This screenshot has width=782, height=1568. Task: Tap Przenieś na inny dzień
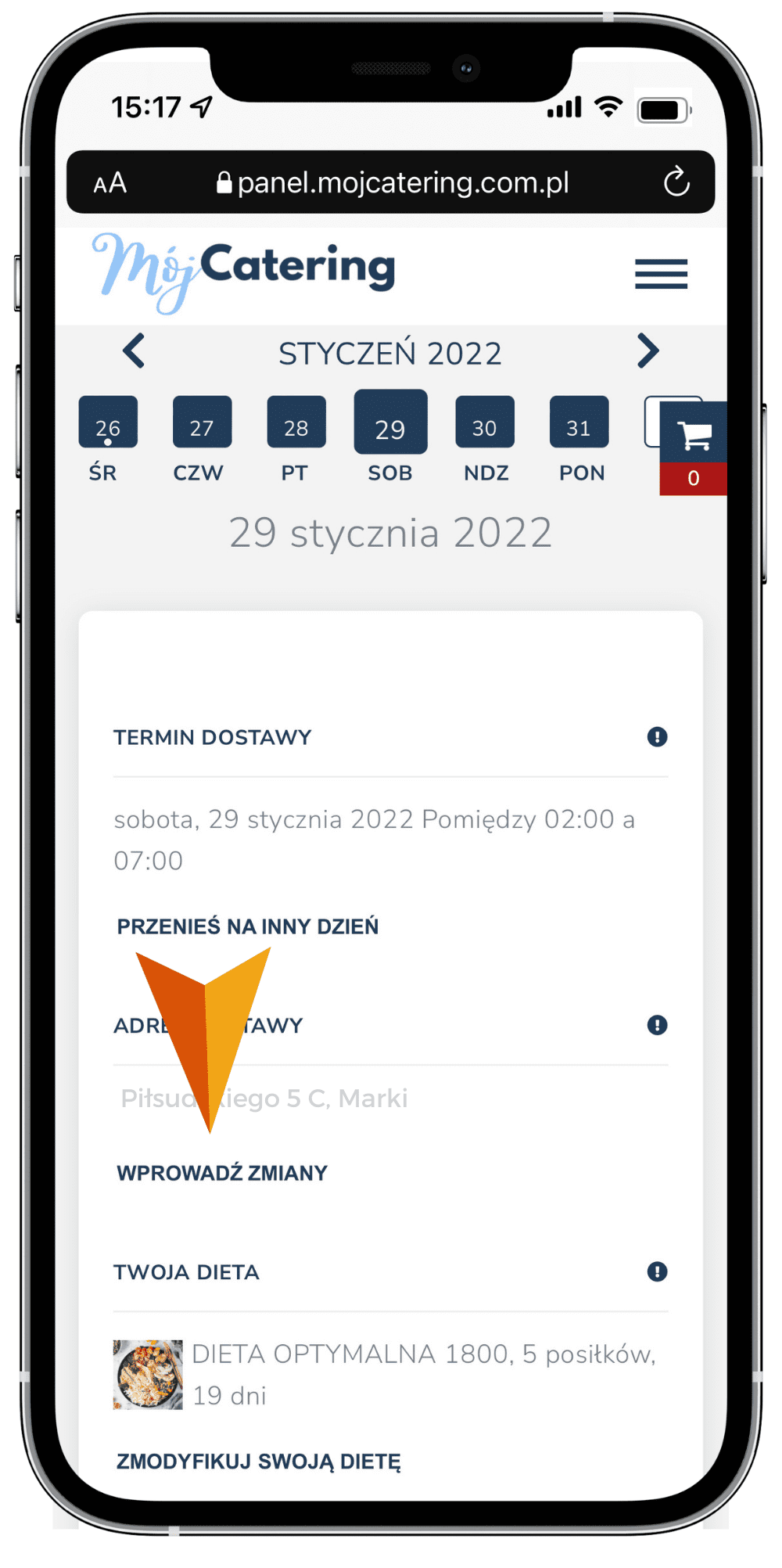point(248,926)
